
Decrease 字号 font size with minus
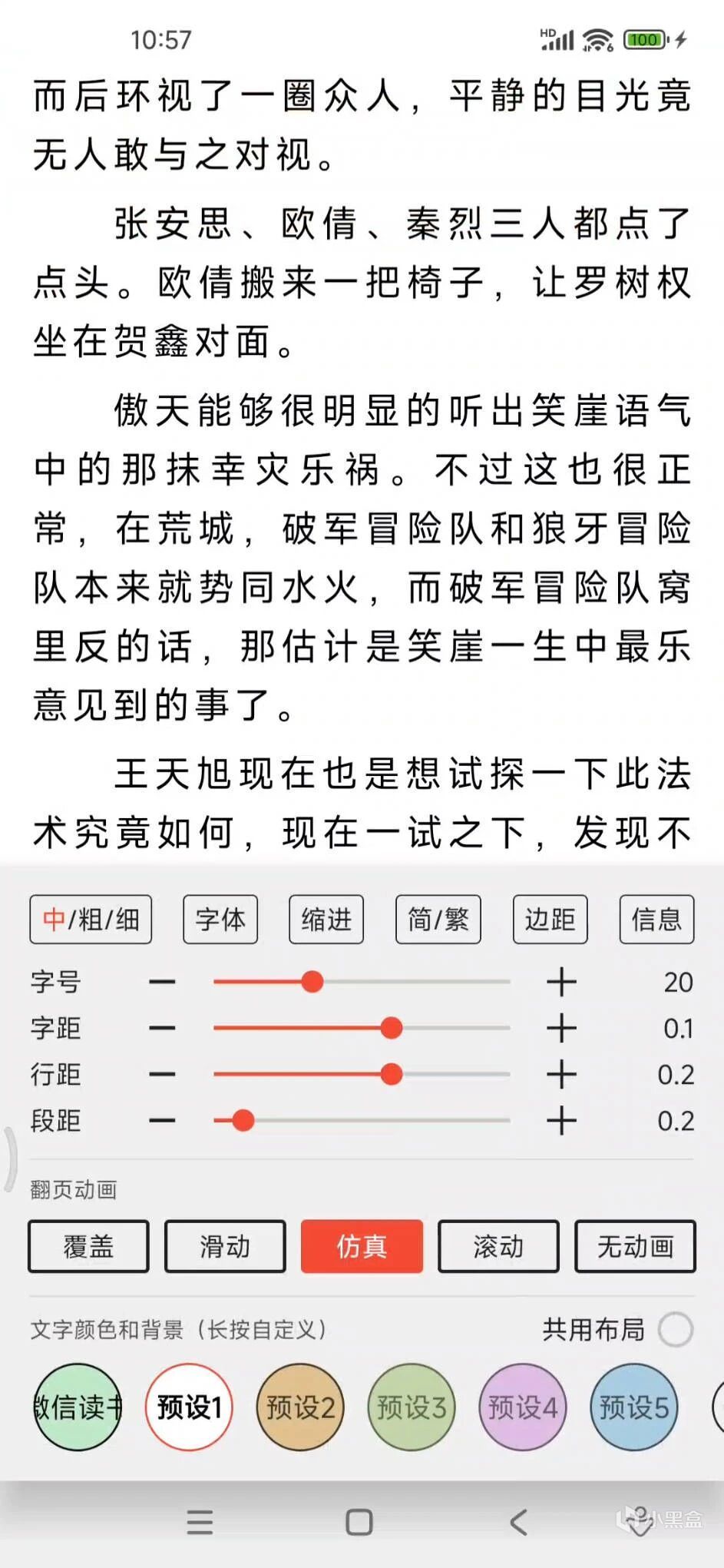[162, 982]
